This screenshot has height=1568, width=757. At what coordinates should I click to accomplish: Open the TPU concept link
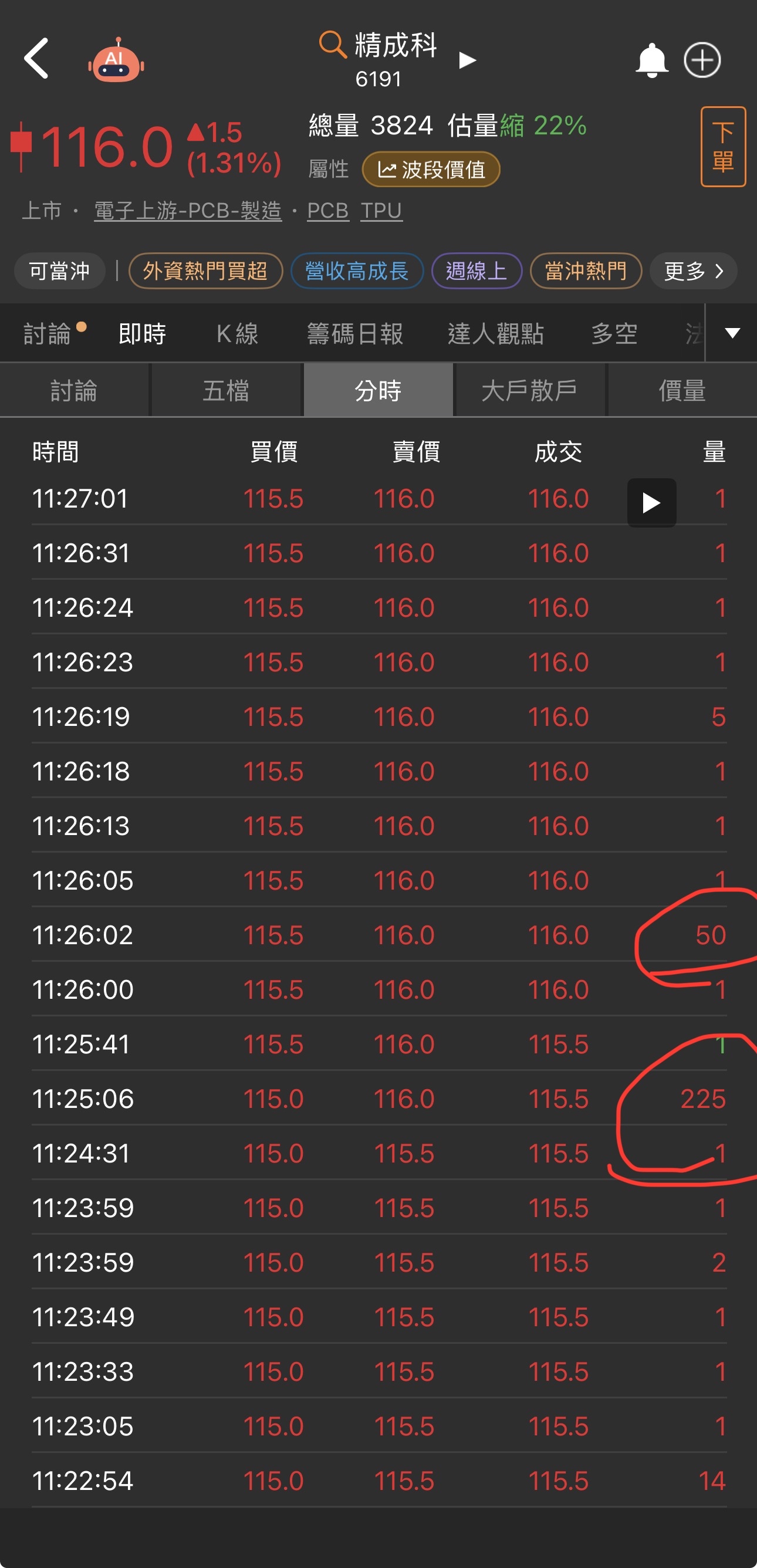click(x=381, y=211)
